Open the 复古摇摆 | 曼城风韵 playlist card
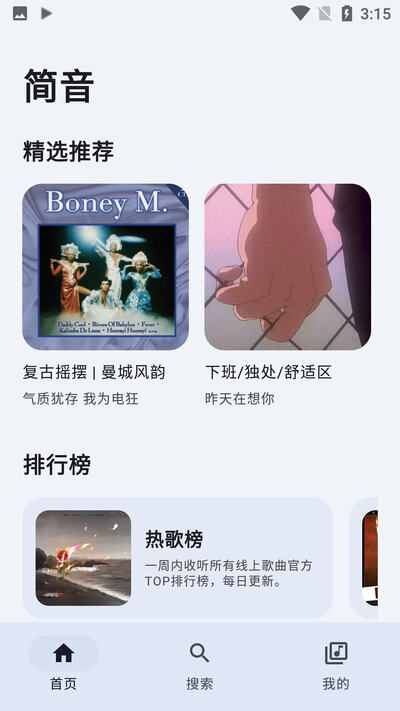Screen dimensions: 400x711 pyautogui.click(x=105, y=295)
